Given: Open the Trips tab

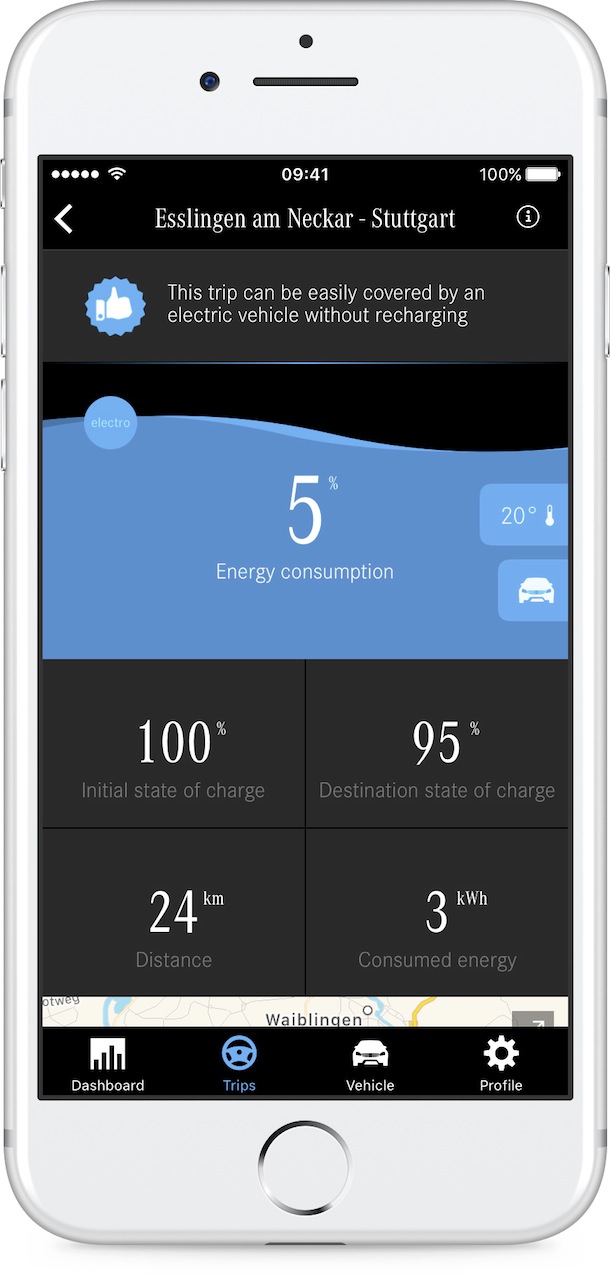Looking at the screenshot, I should pos(239,1064).
